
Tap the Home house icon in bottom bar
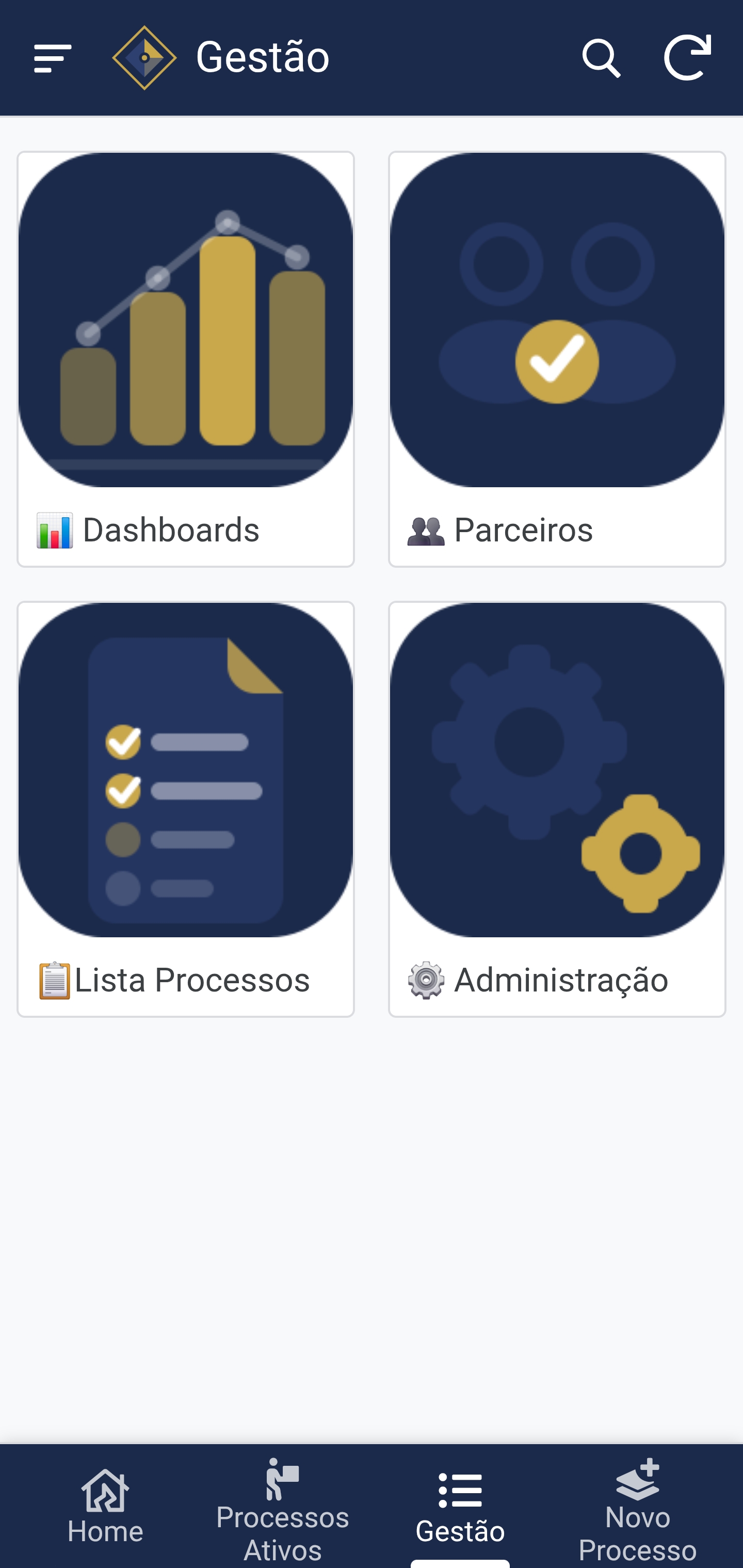[x=105, y=1485]
